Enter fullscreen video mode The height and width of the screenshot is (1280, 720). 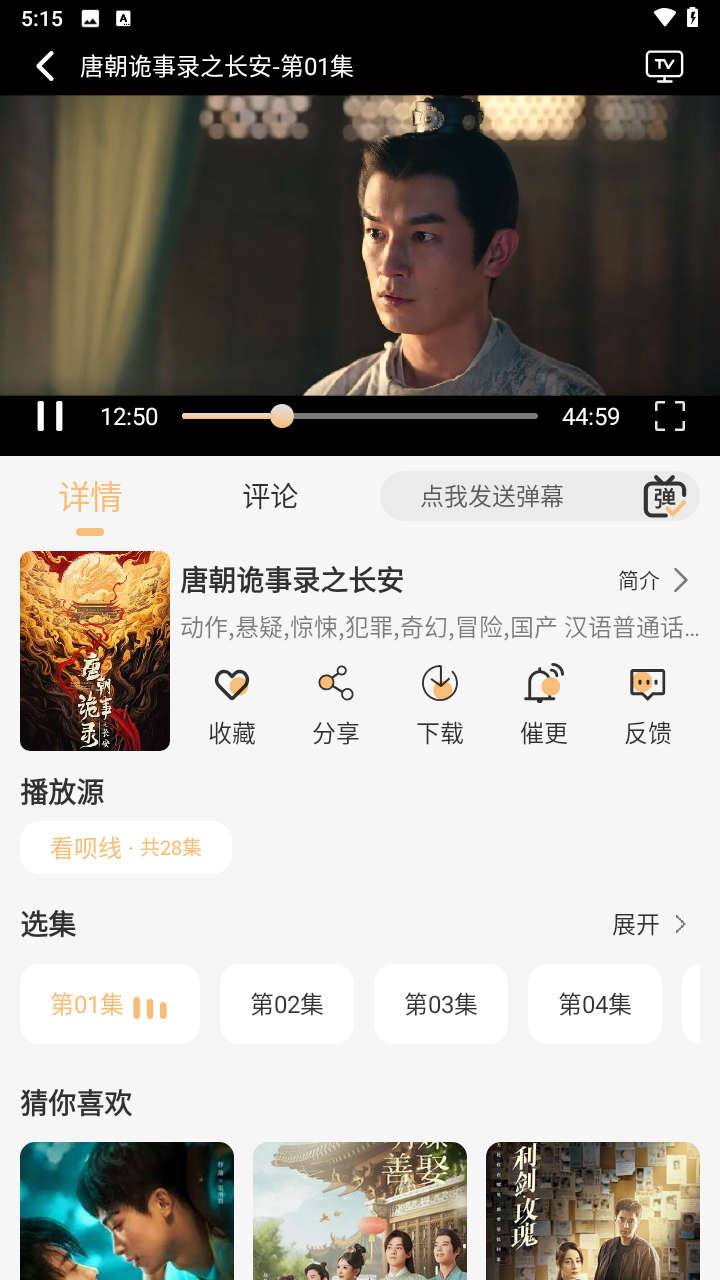pos(669,416)
